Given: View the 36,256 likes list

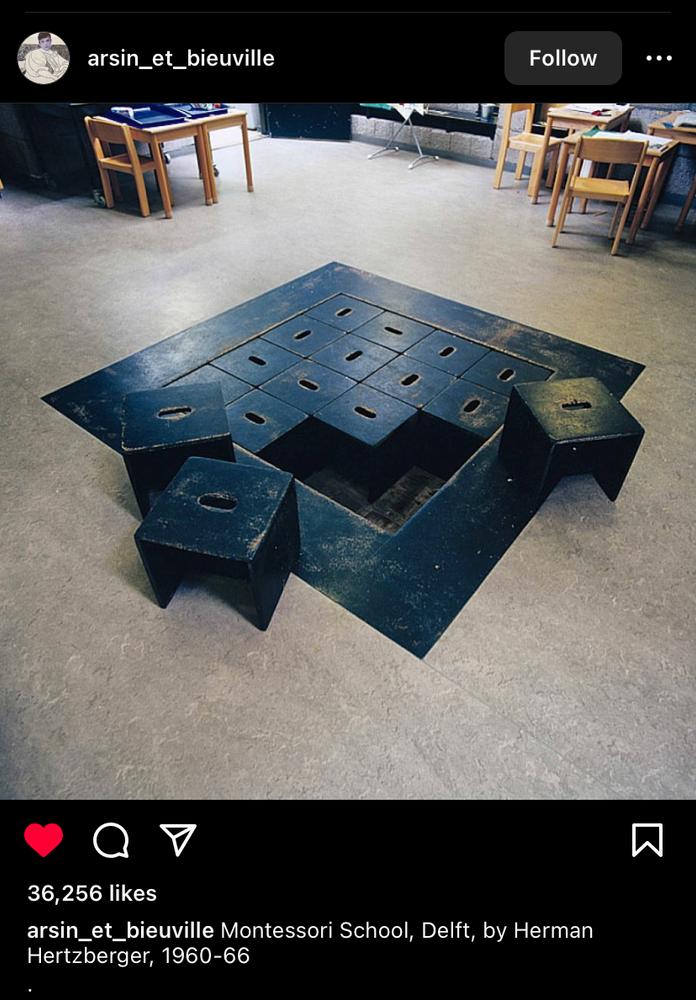Looking at the screenshot, I should pos(92,893).
